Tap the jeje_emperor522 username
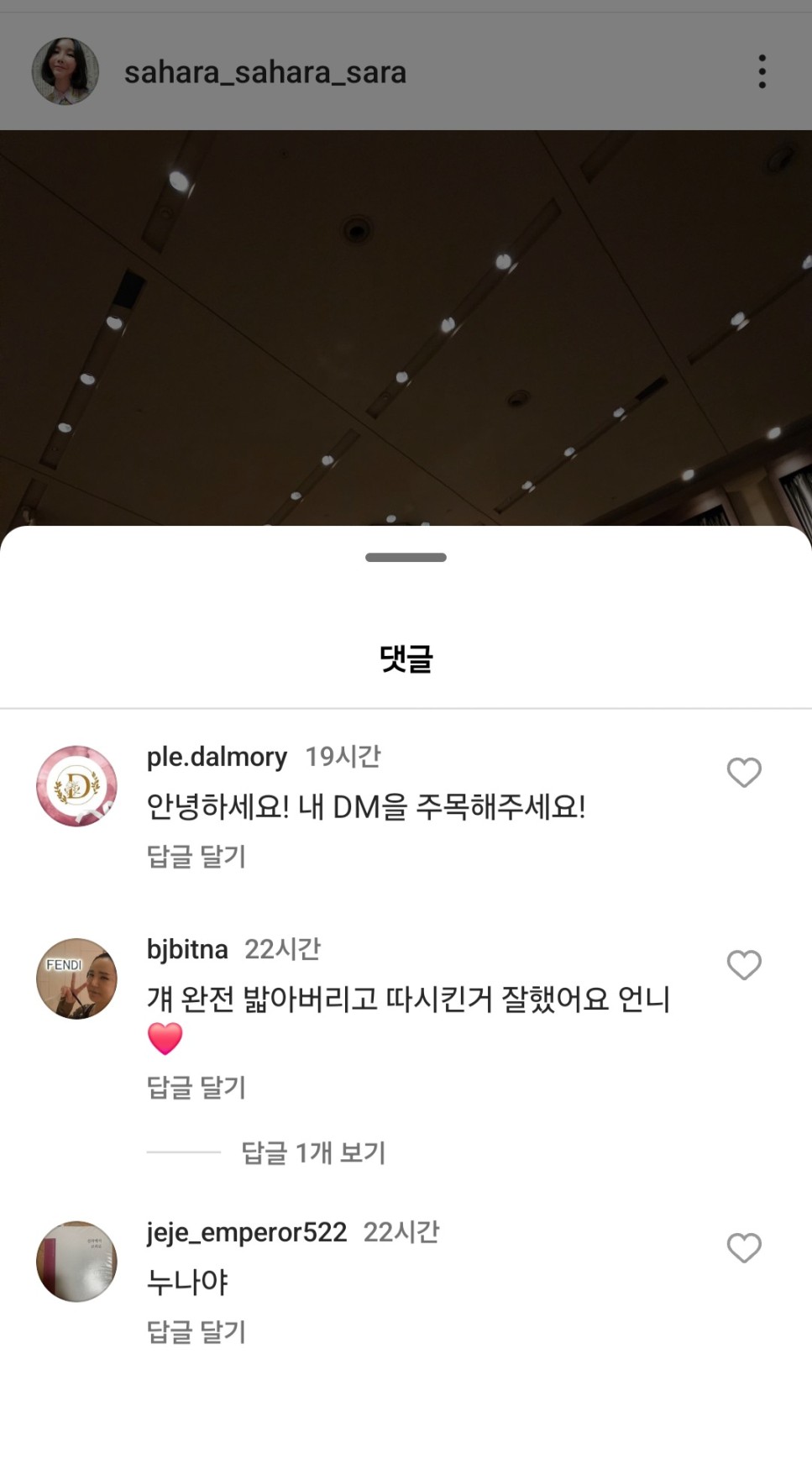The width and height of the screenshot is (812, 1464). 246,1232
